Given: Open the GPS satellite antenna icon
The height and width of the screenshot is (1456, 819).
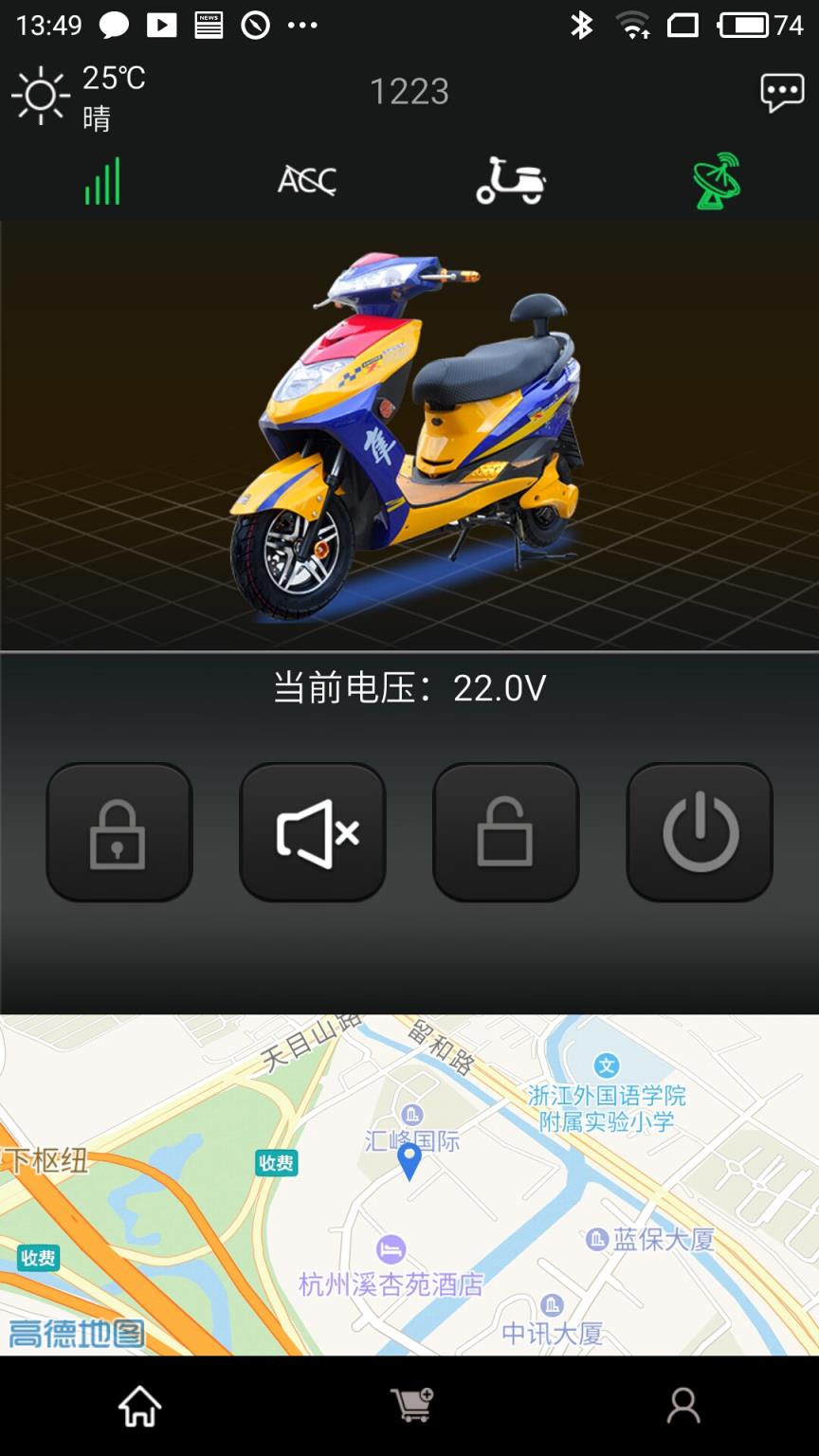Looking at the screenshot, I should click(716, 178).
